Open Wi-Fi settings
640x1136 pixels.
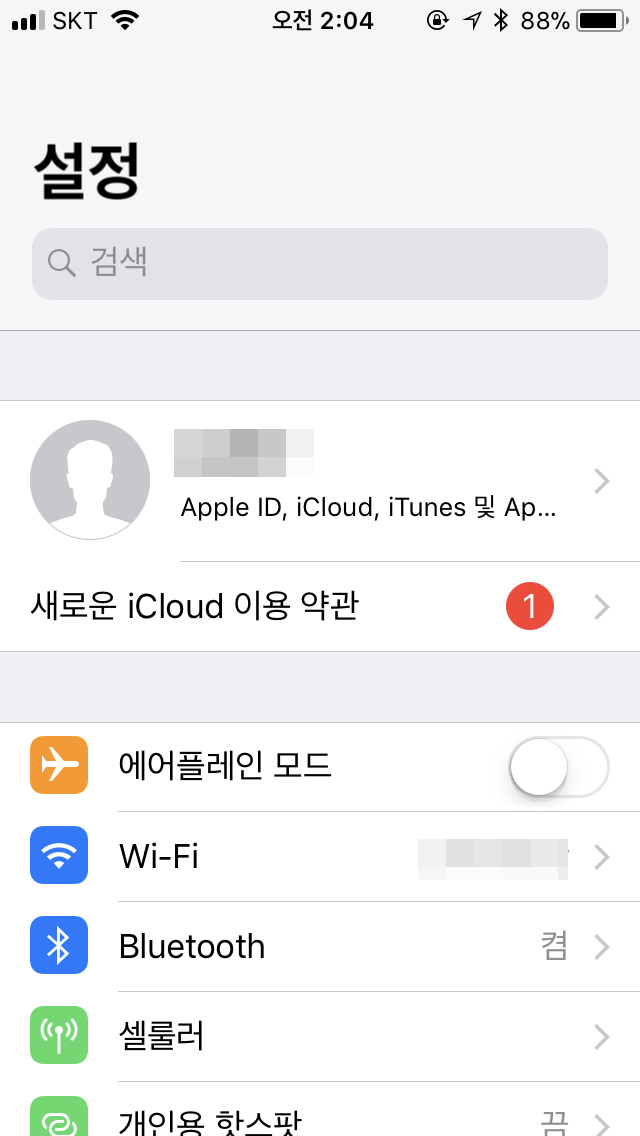pyautogui.click(x=320, y=856)
